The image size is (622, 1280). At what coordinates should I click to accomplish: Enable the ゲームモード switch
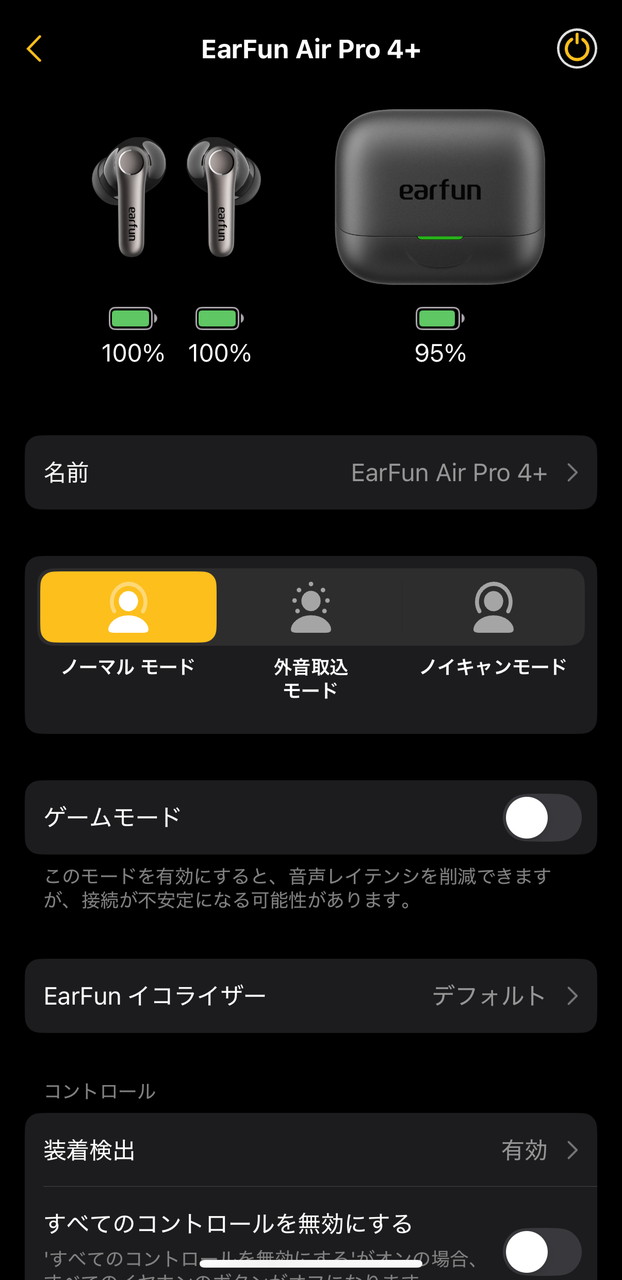pos(541,818)
